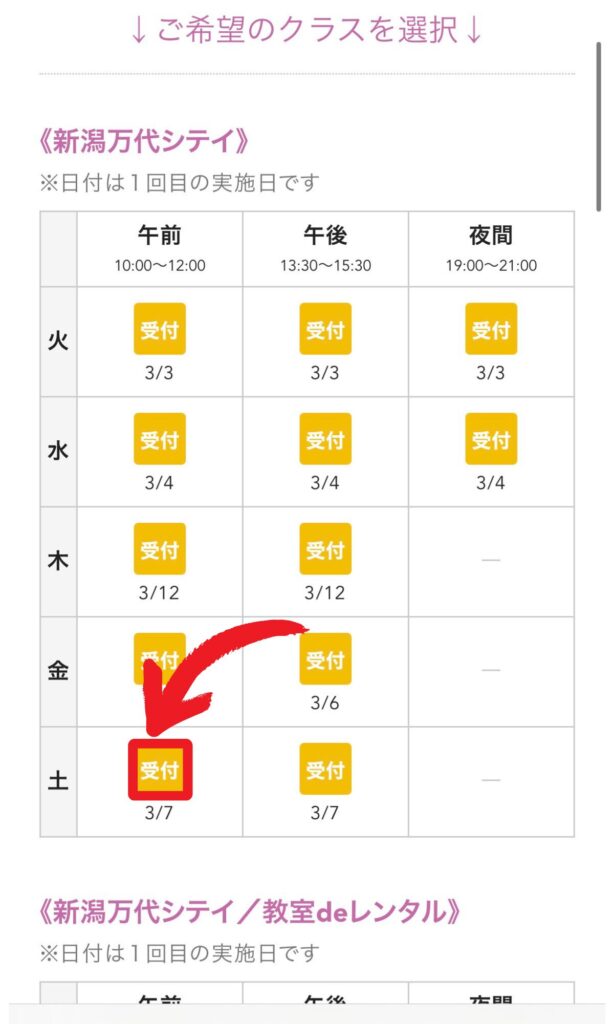Viewport: 614px width, 1024px height.
Task: Select Tuesday morning 受付 for 3/3
Action: pyautogui.click(x=160, y=329)
